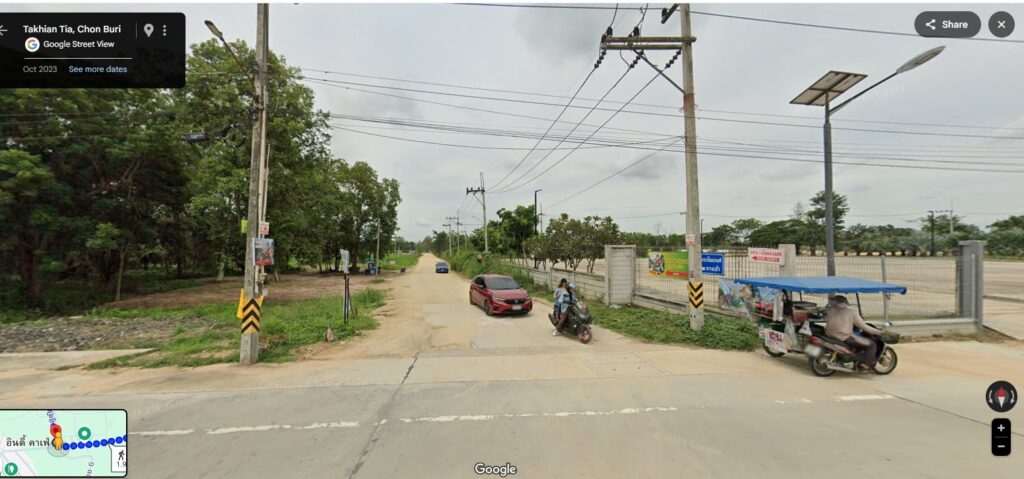This screenshot has height=479, width=1024.
Task: Share this Street View location
Action: tap(946, 25)
